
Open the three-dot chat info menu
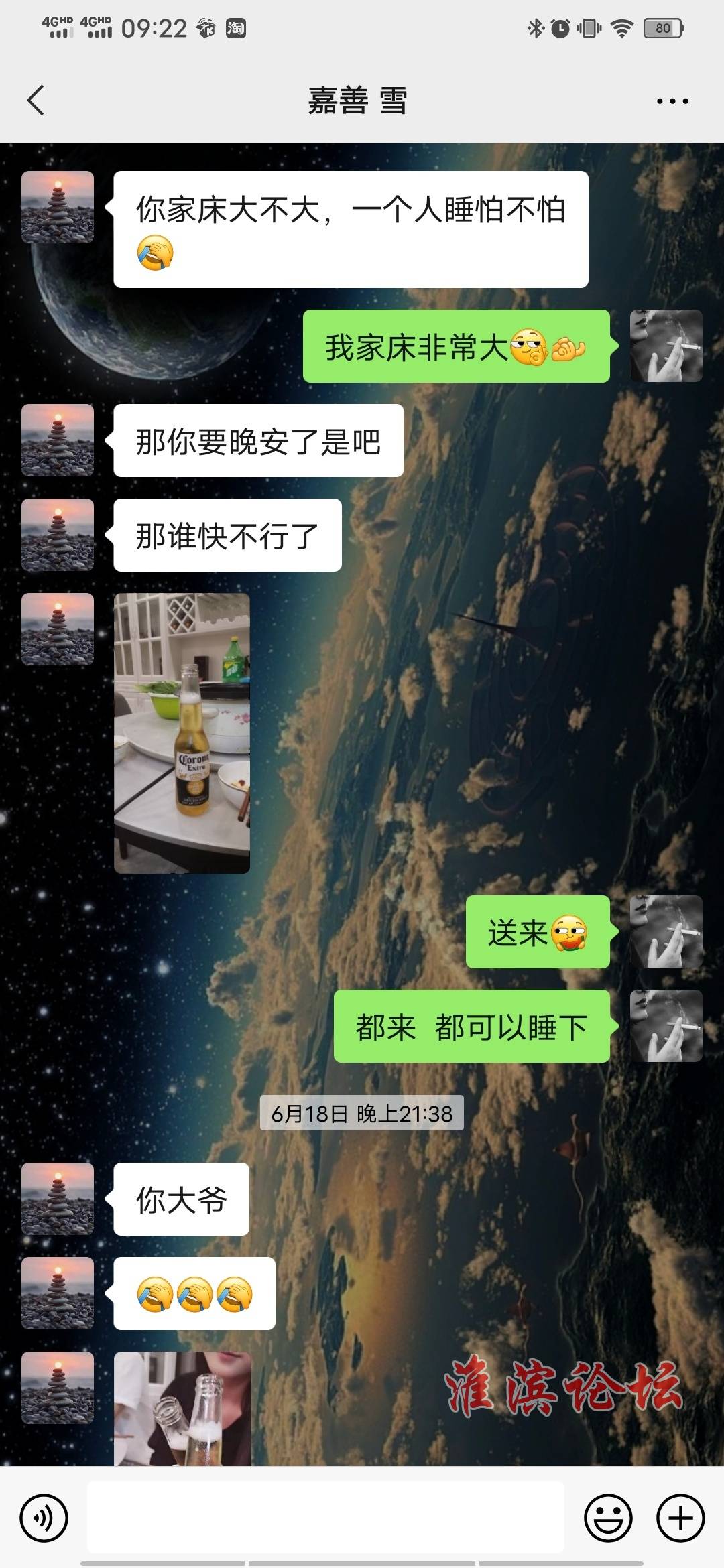click(672, 101)
